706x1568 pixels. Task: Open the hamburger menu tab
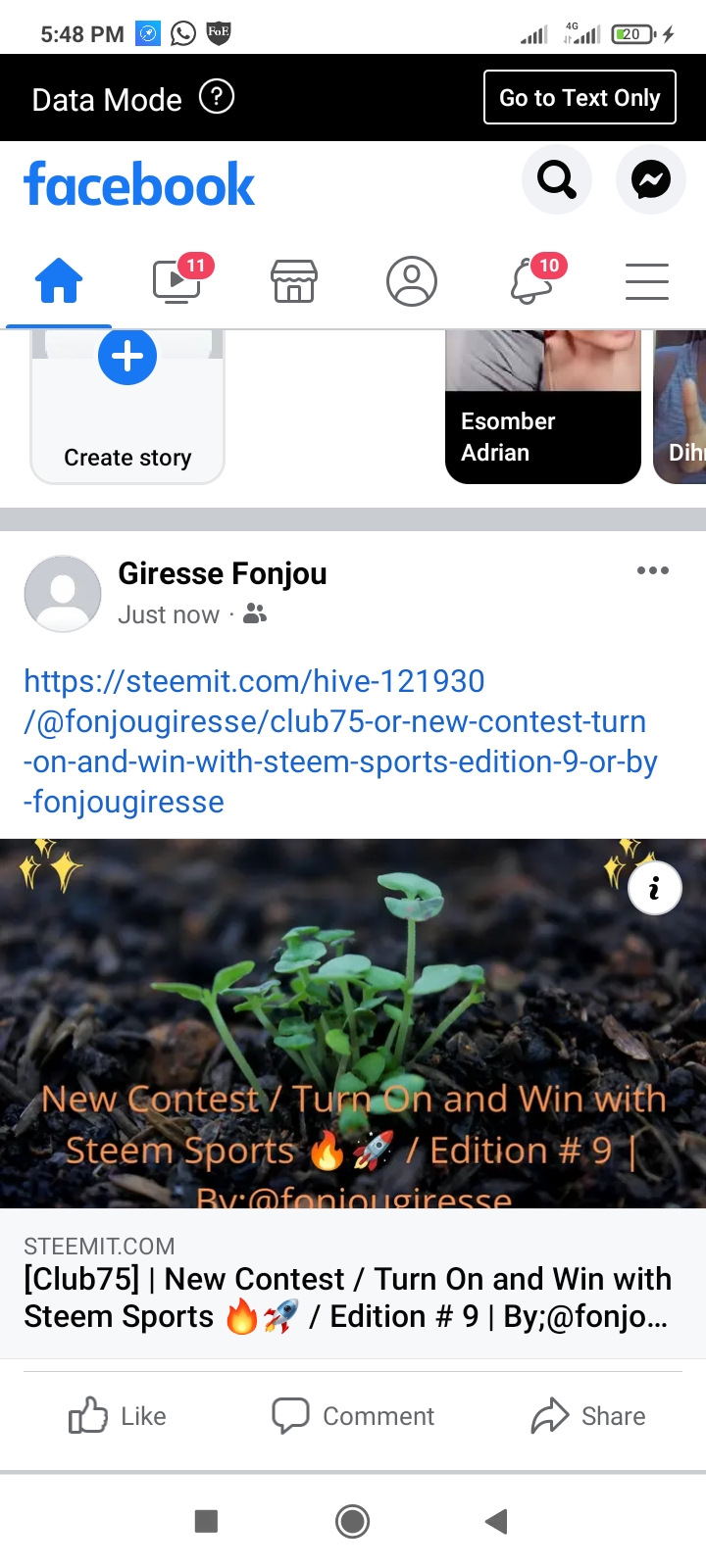[x=647, y=281]
